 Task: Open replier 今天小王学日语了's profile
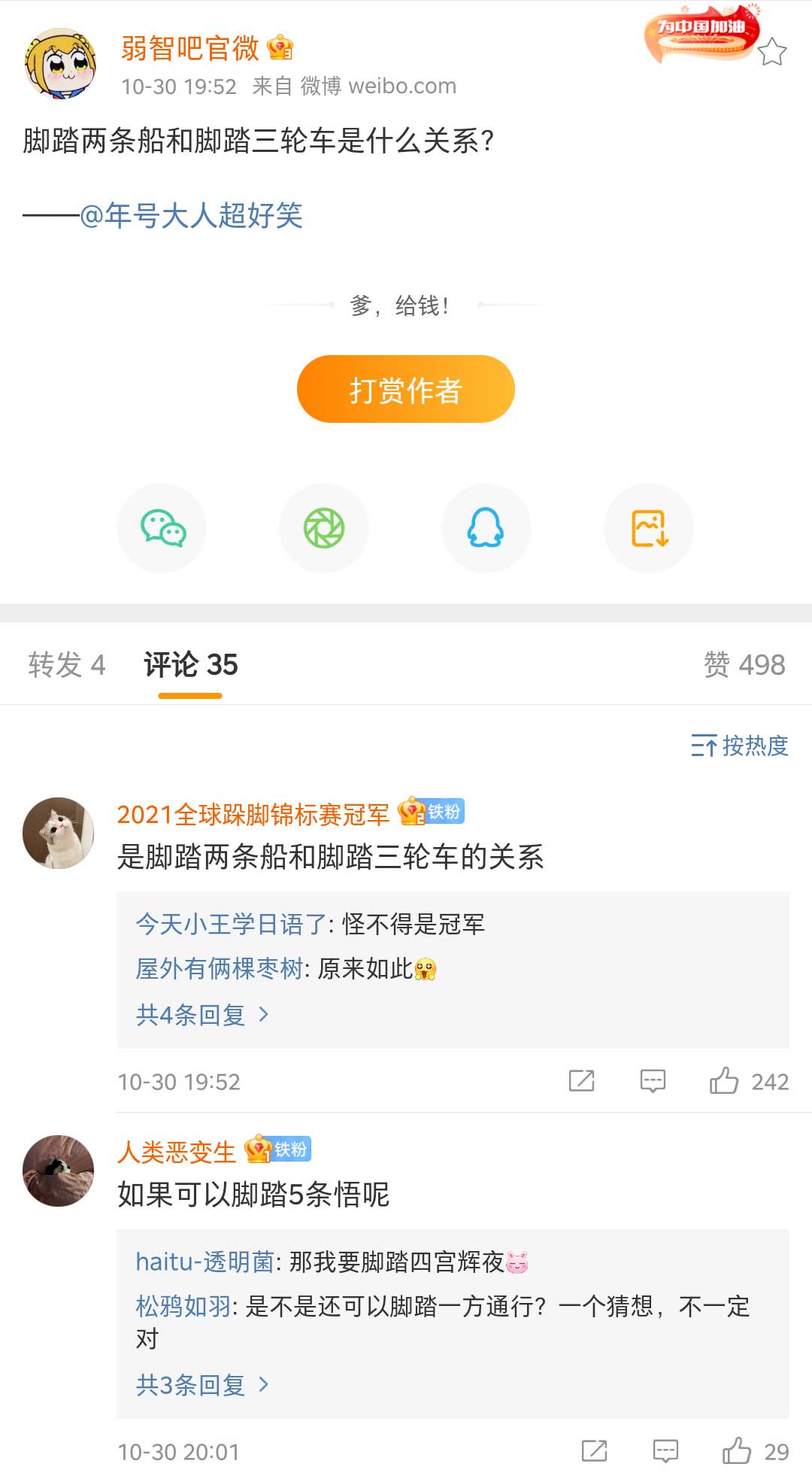coord(231,924)
